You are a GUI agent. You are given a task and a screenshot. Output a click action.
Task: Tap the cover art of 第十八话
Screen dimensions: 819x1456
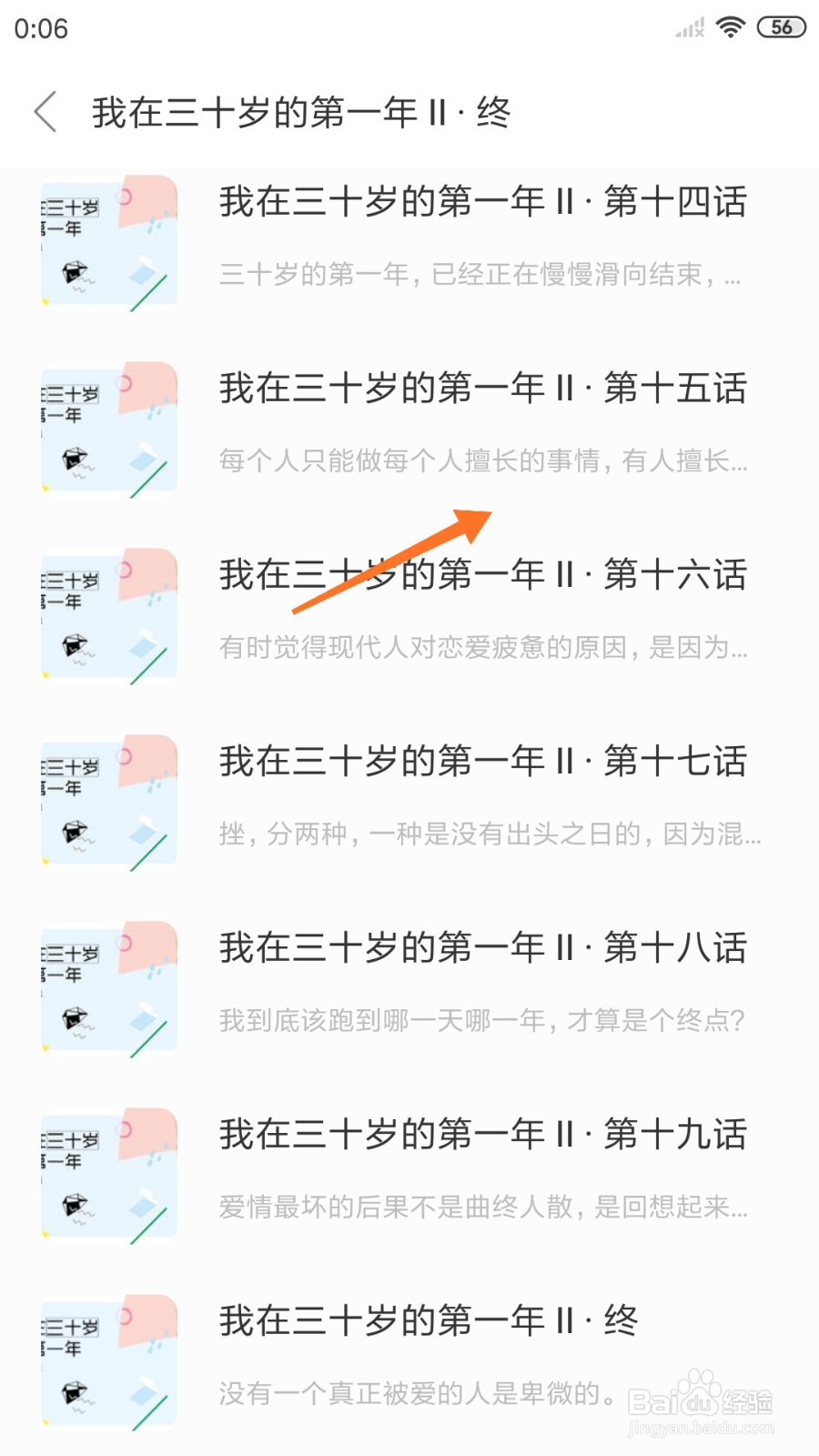[x=108, y=986]
